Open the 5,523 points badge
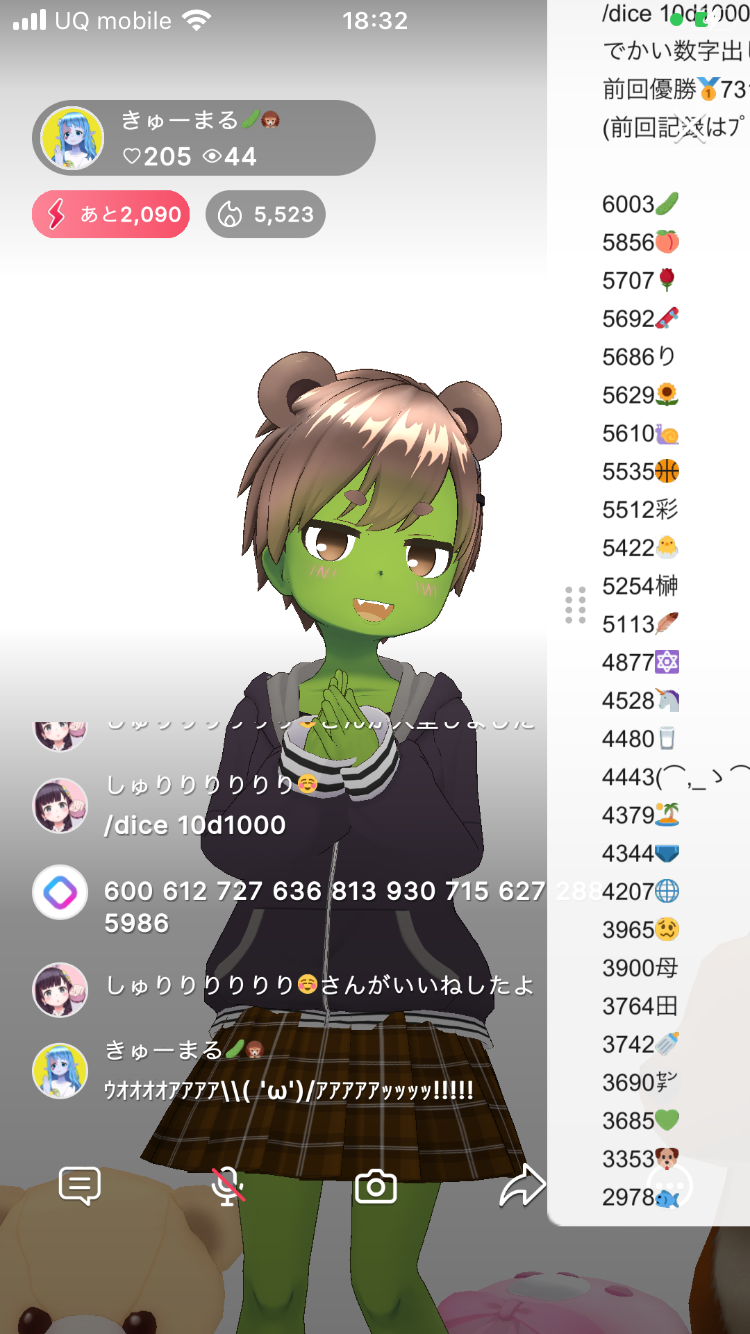 (x=265, y=214)
